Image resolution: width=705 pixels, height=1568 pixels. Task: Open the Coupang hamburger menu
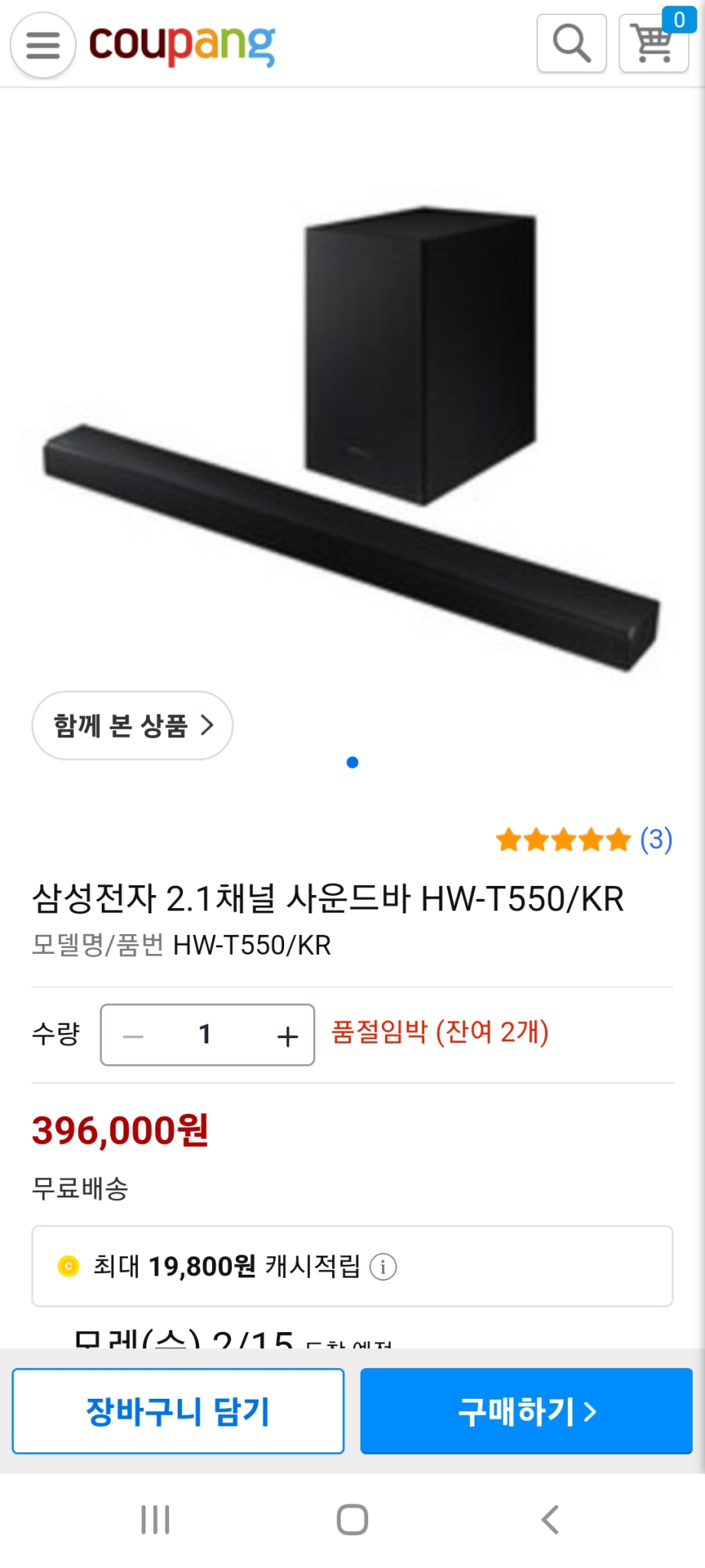tap(42, 44)
